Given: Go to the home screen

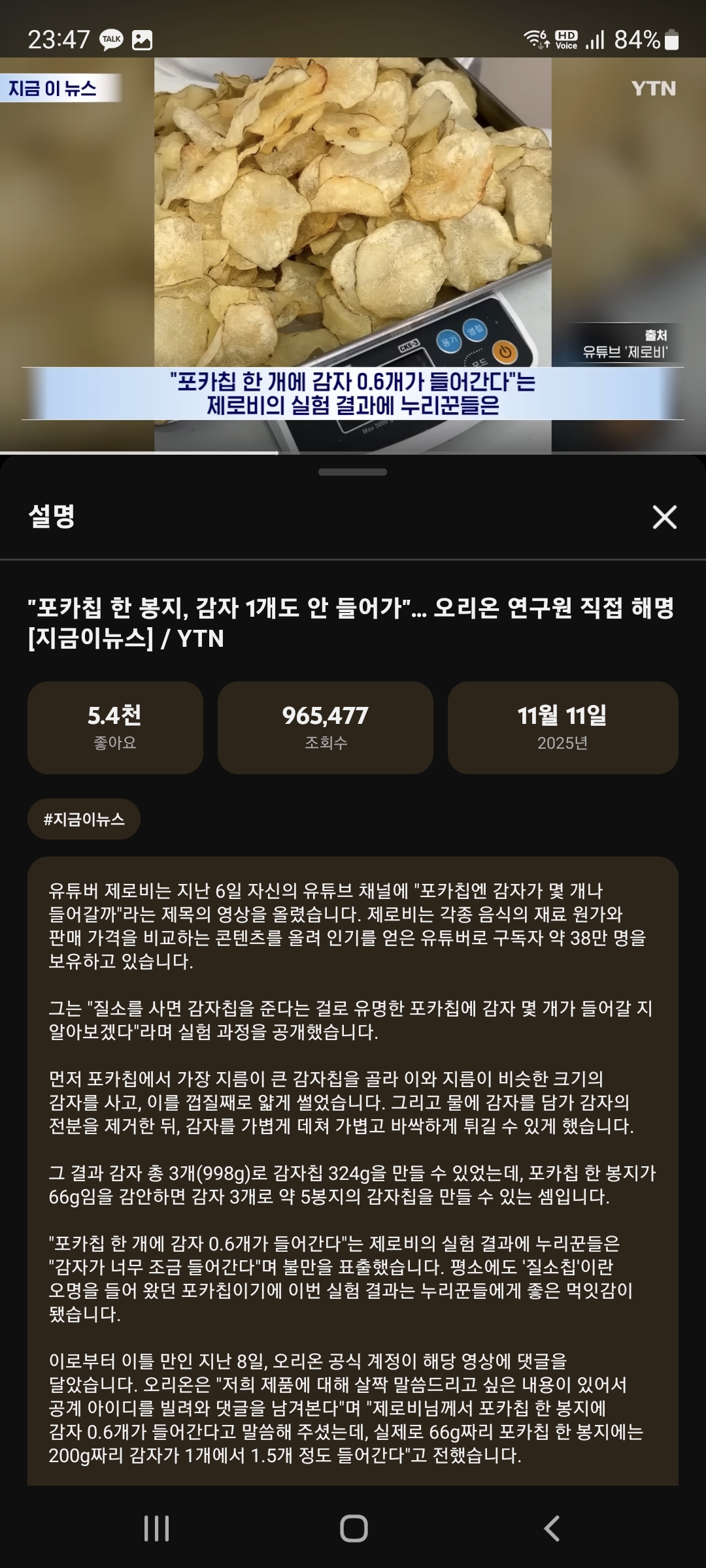Looking at the screenshot, I should 354,1528.
